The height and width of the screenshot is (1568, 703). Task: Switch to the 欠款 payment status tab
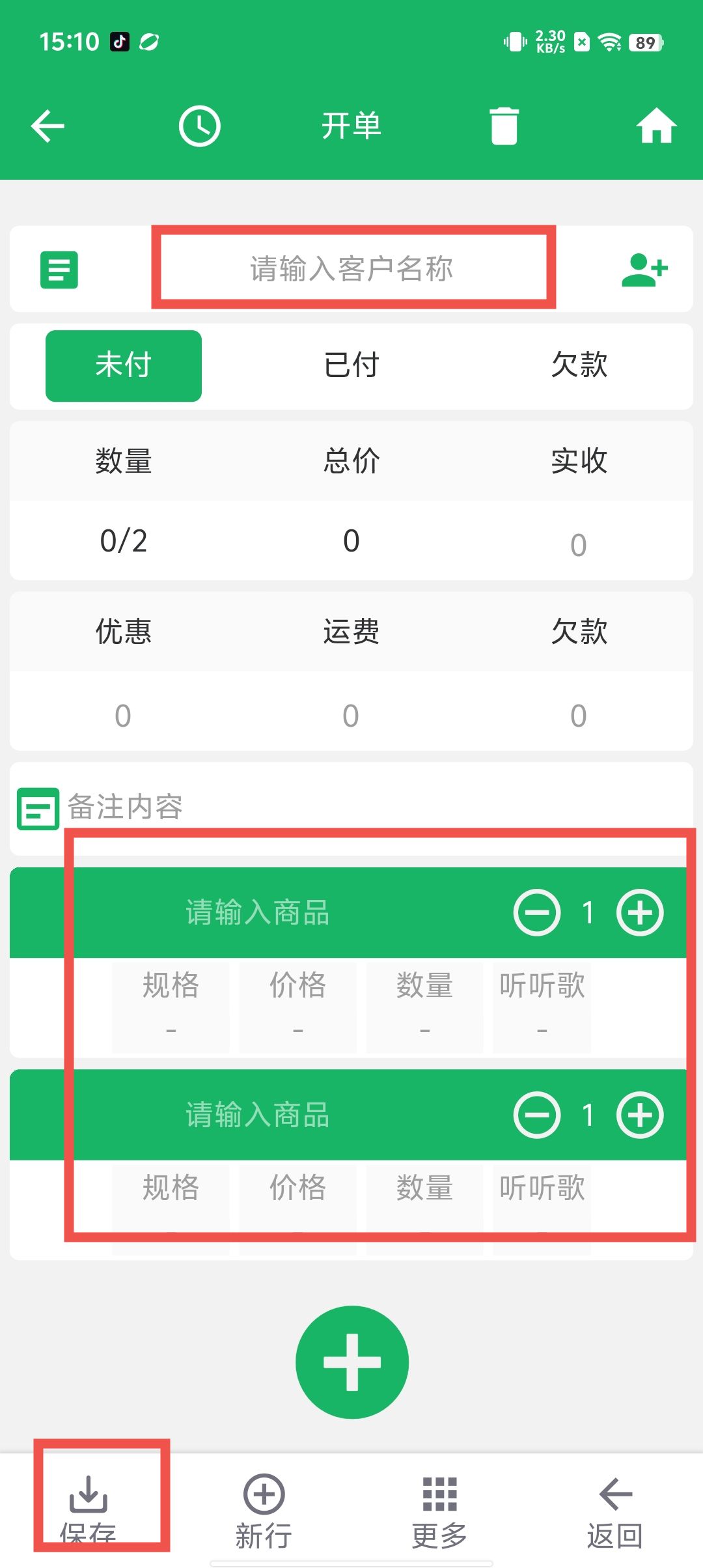pyautogui.click(x=579, y=365)
